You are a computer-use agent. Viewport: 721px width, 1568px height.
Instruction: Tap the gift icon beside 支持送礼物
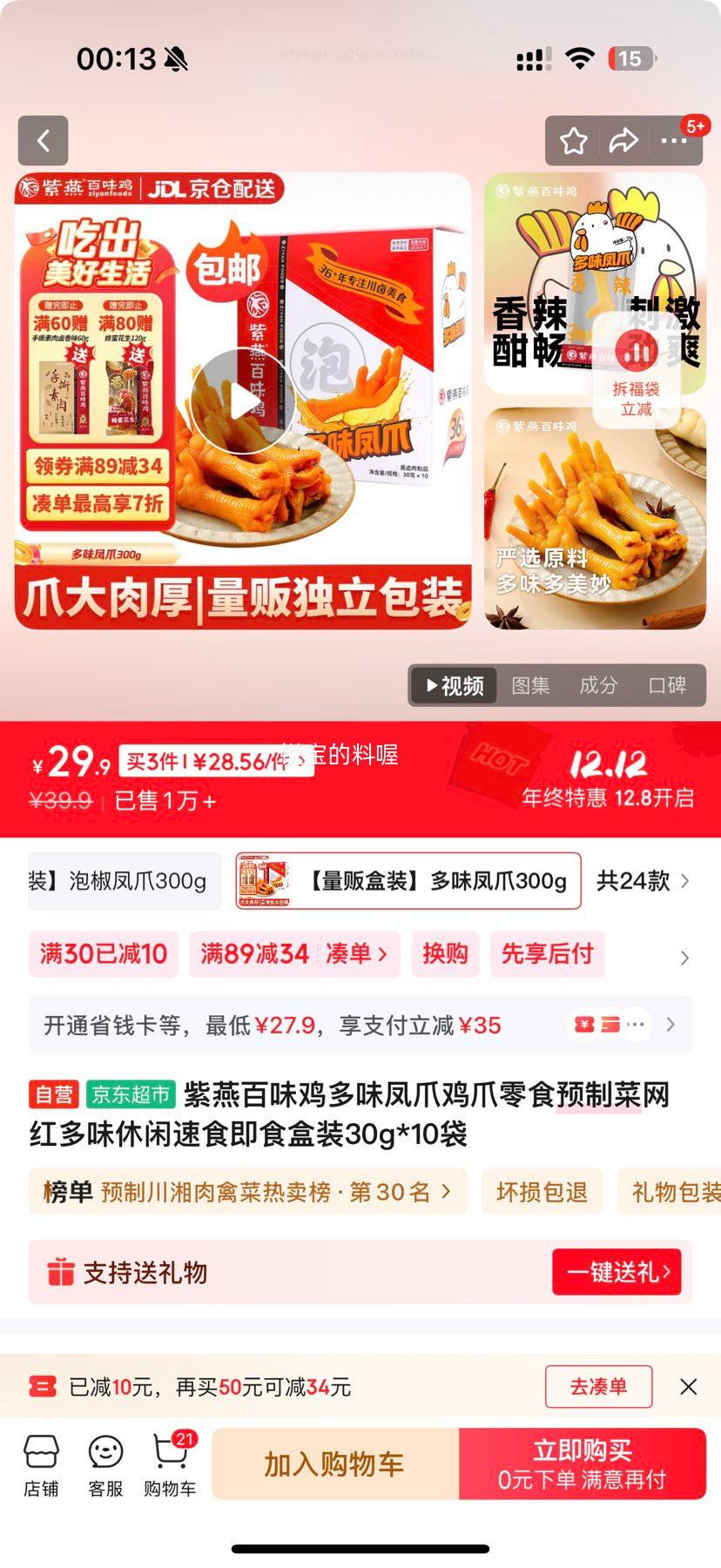(x=62, y=1272)
